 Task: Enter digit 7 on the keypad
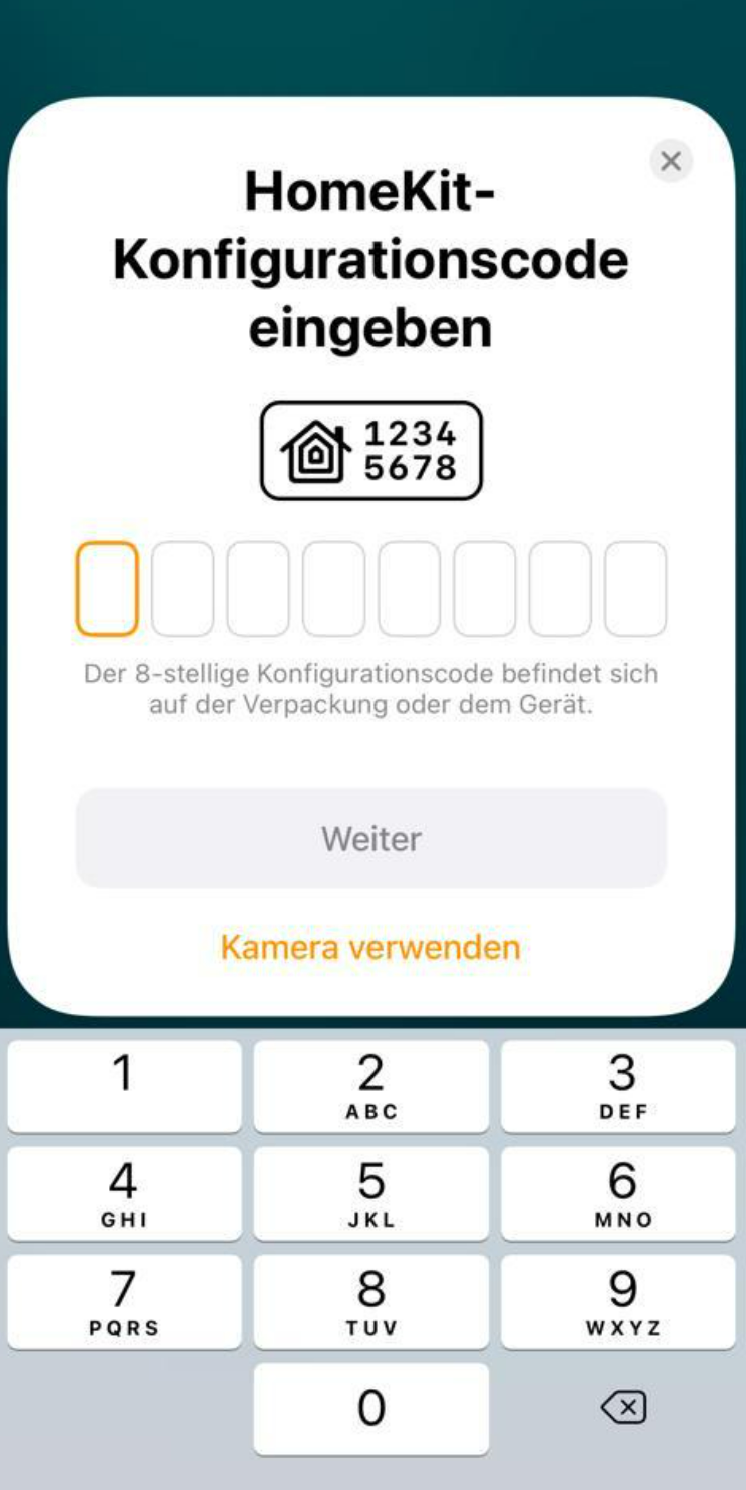124,1302
